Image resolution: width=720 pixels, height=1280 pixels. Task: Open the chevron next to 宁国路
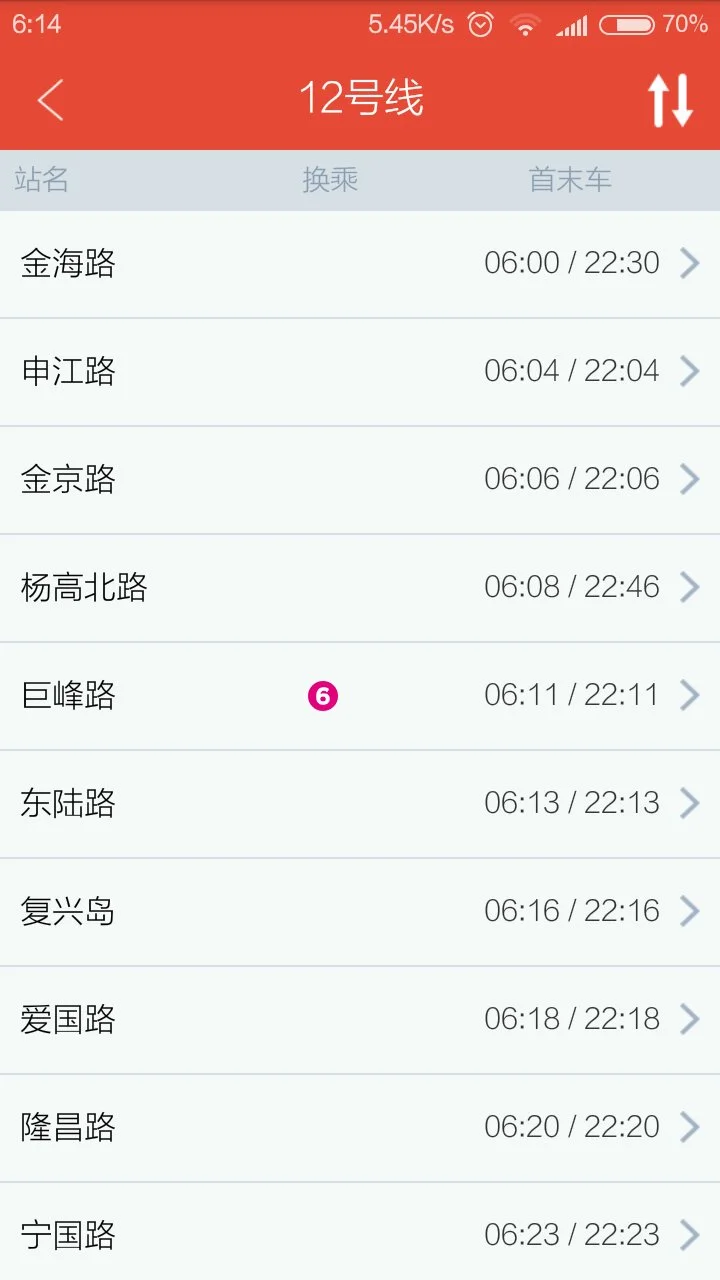coord(689,1234)
